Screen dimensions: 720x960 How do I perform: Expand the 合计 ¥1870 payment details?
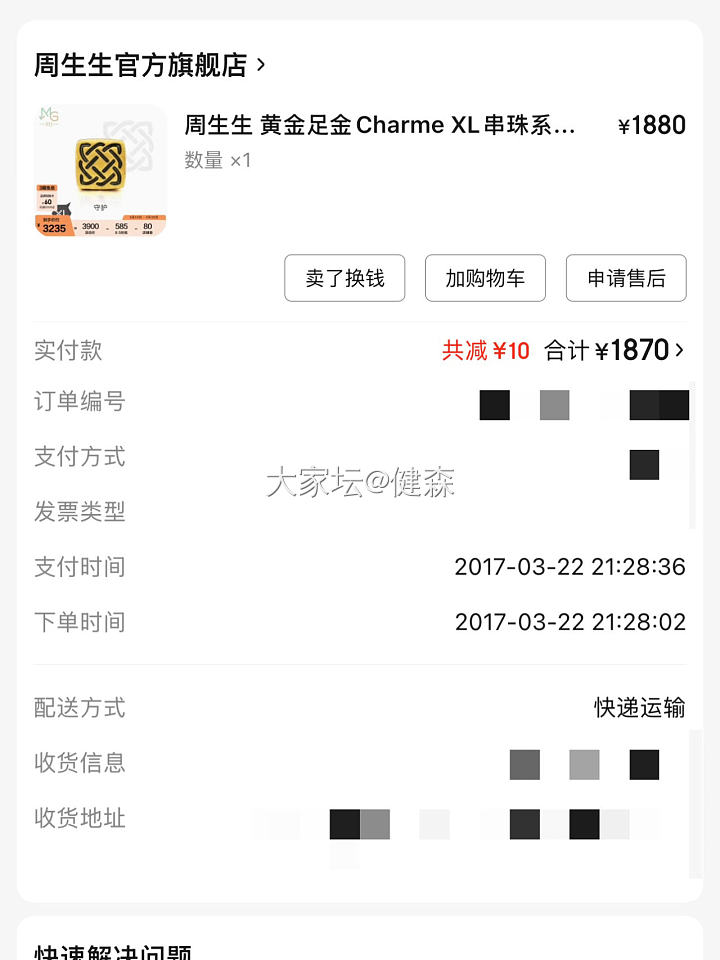[614, 350]
